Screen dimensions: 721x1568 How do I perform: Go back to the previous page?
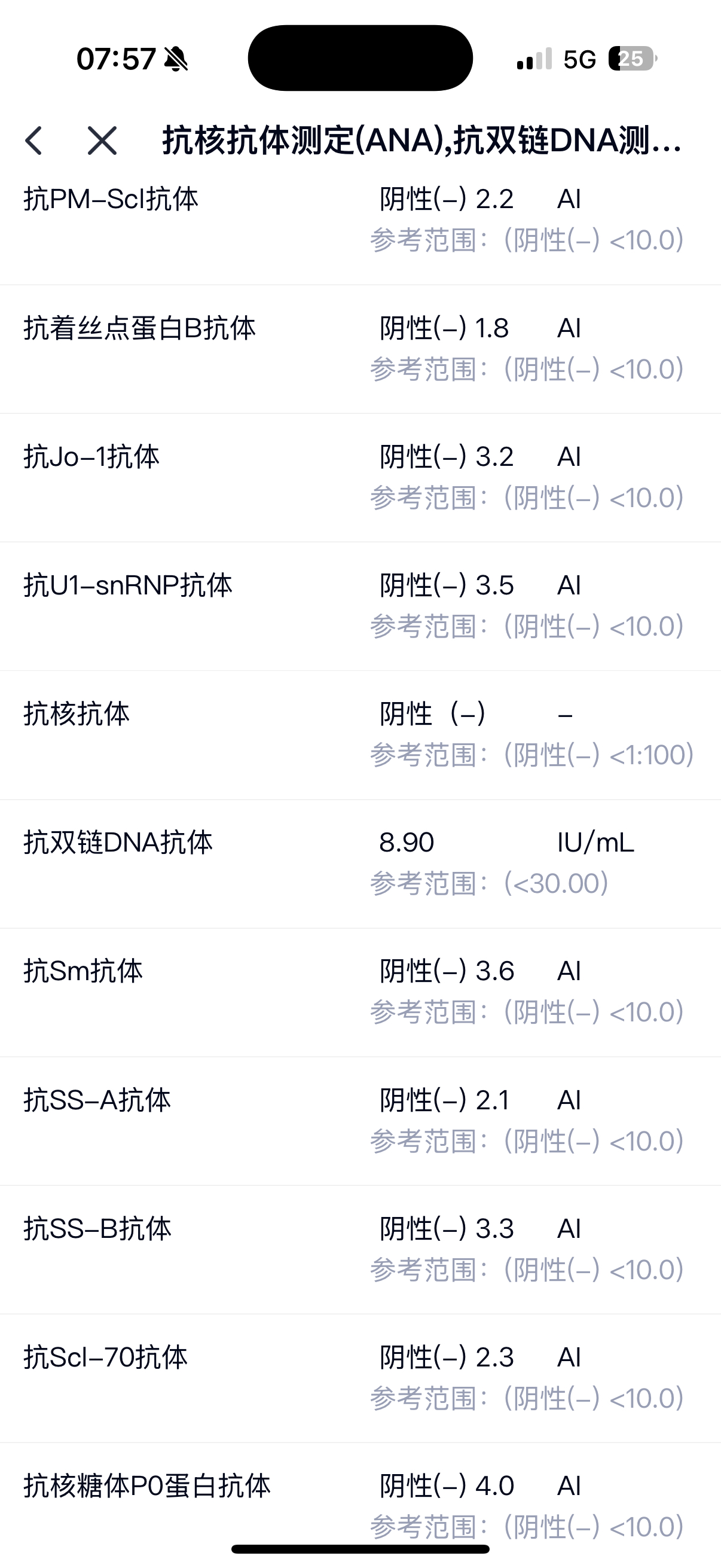[x=35, y=141]
